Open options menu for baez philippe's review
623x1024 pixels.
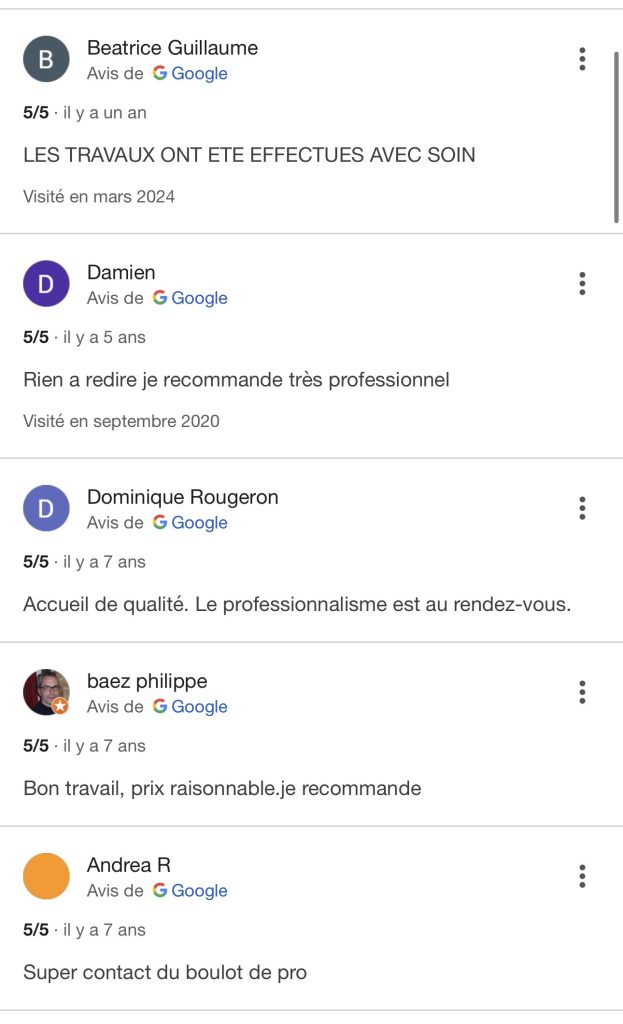(582, 692)
